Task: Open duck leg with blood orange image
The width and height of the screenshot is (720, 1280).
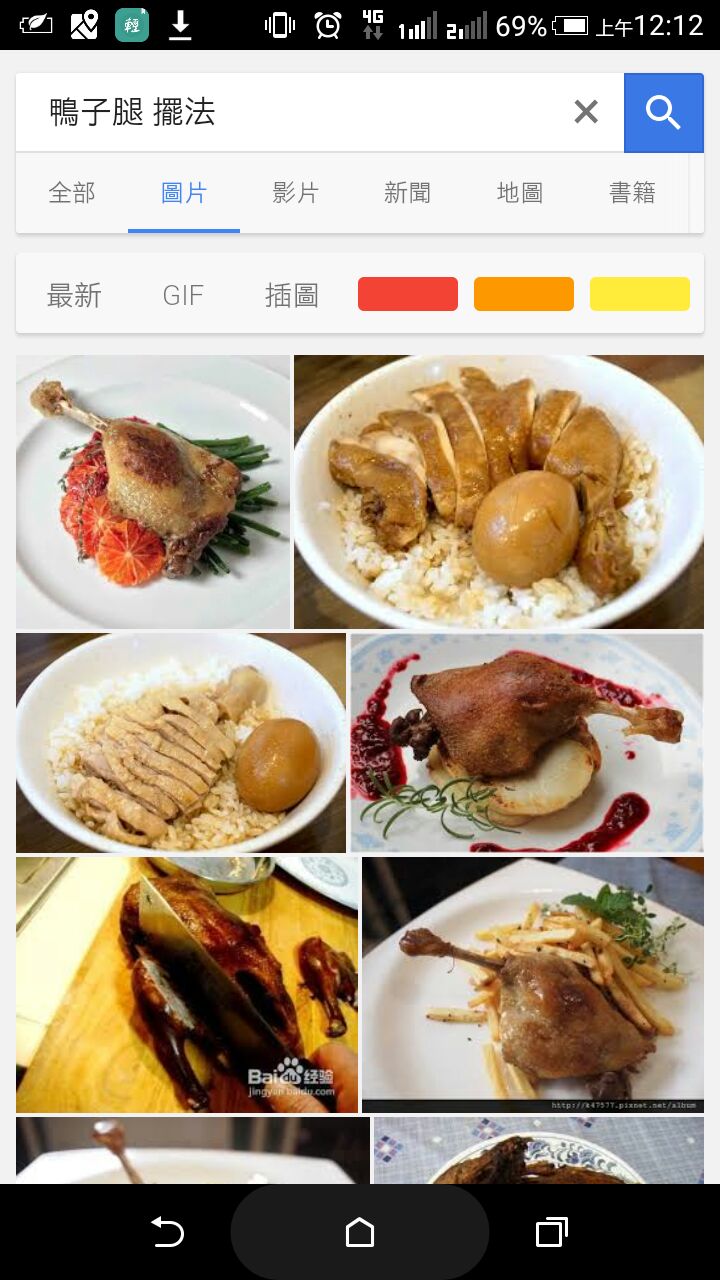Action: (153, 491)
